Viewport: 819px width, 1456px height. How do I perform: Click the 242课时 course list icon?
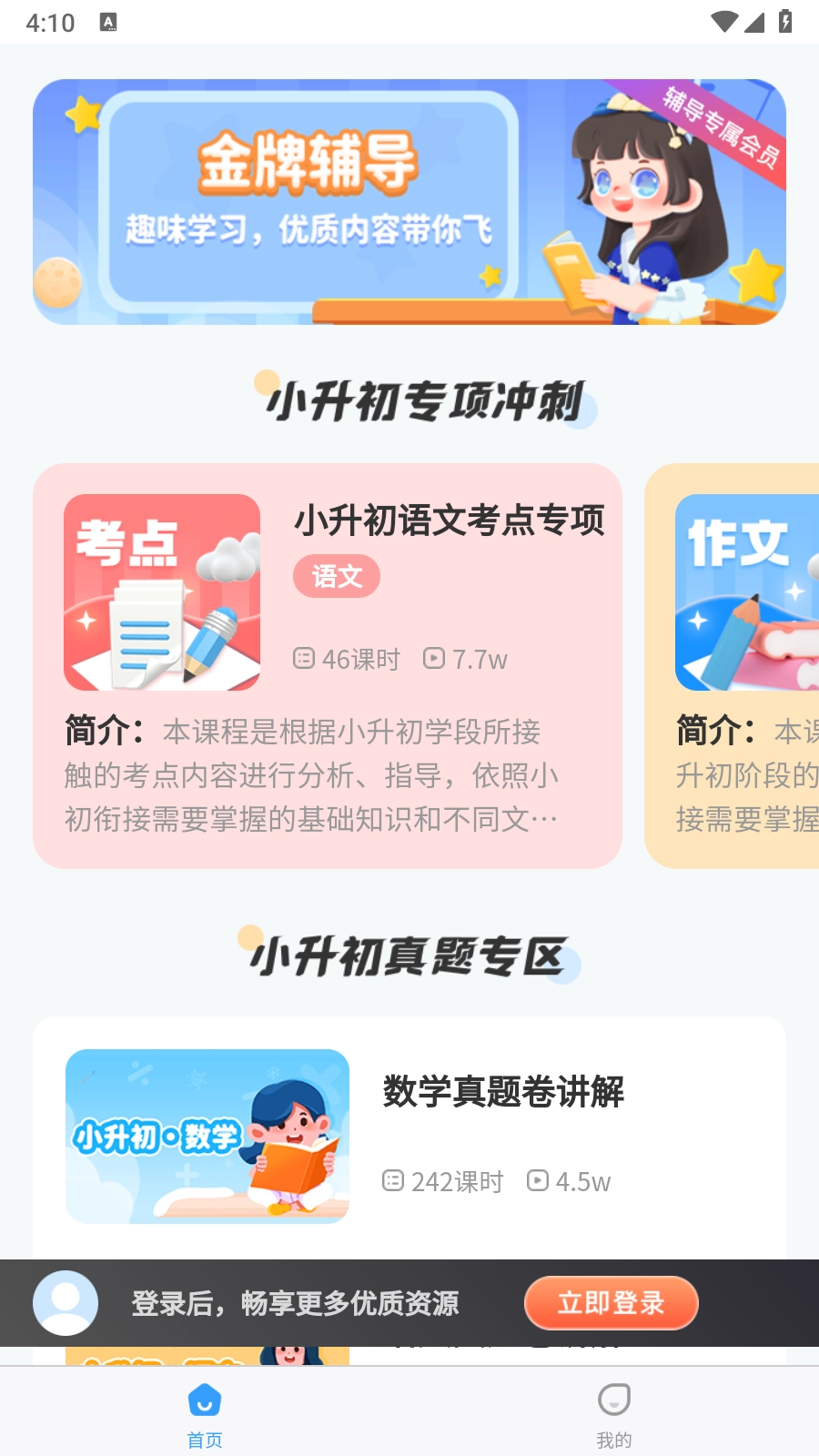coord(392,1181)
